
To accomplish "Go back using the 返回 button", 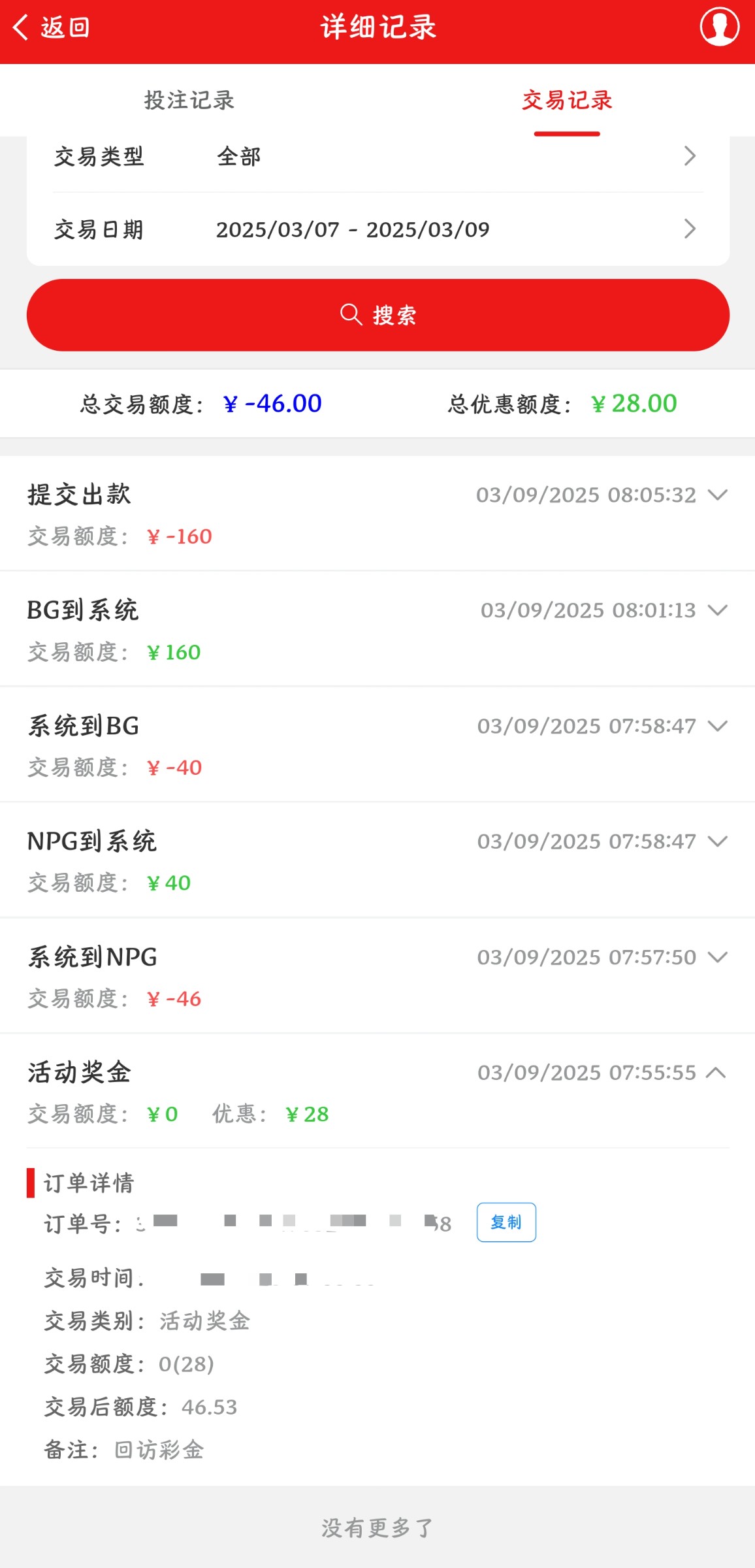I will [x=51, y=27].
